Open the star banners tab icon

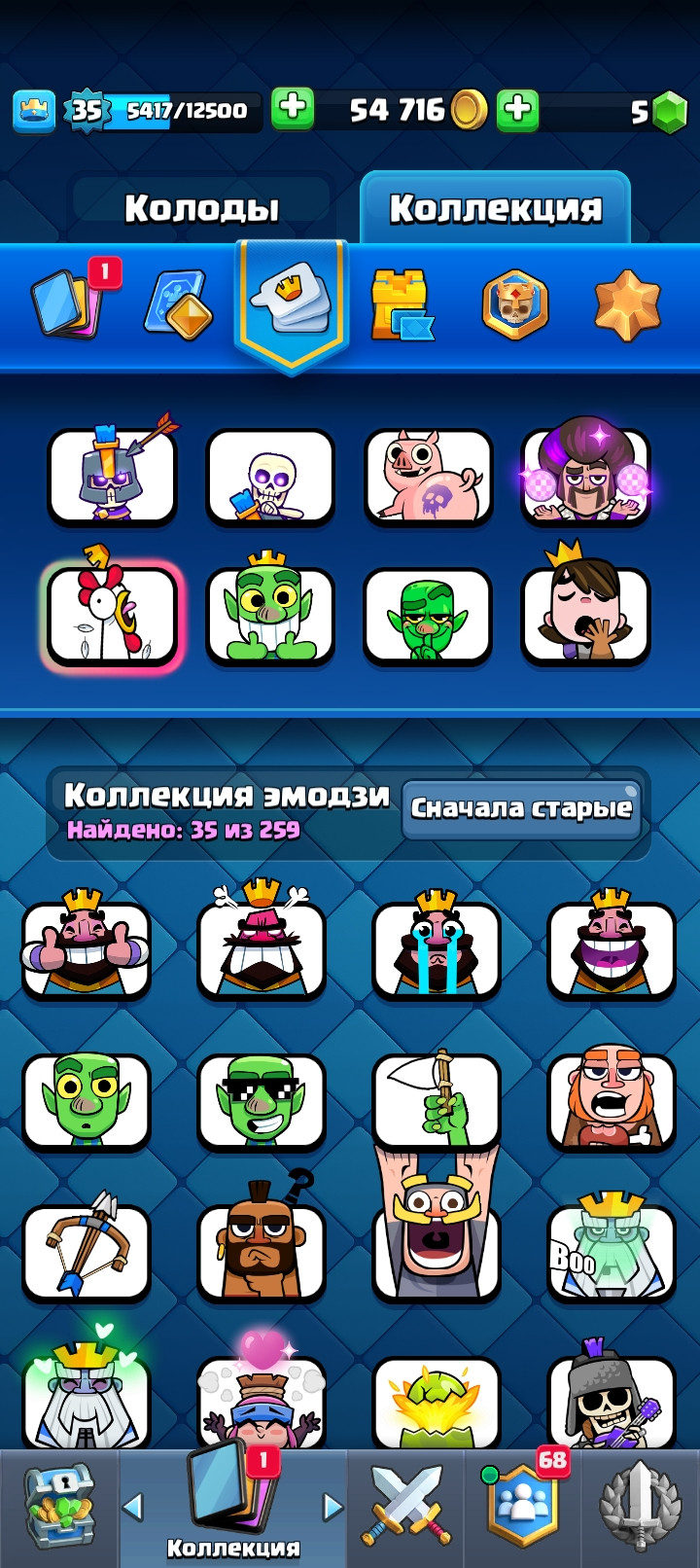click(627, 304)
